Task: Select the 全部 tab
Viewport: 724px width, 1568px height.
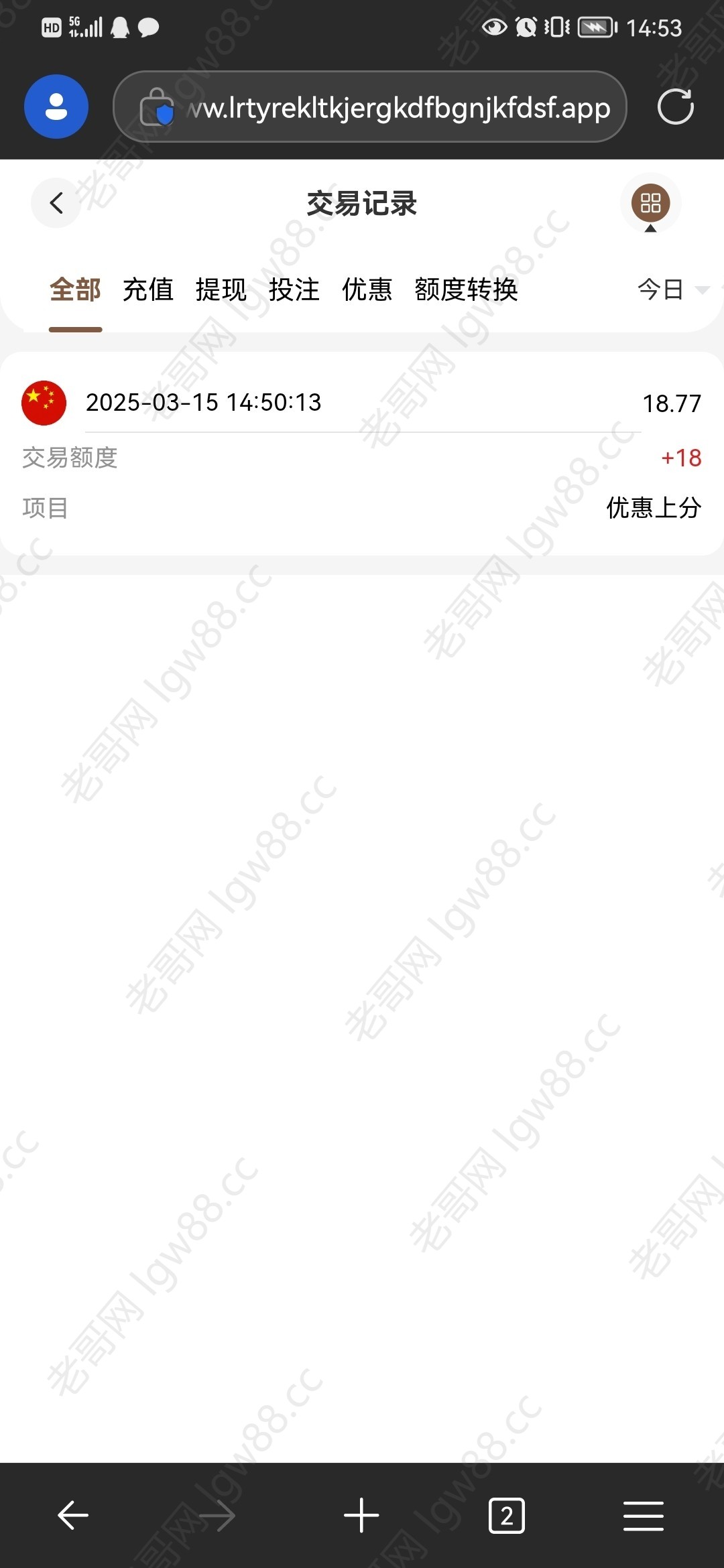Action: 75,289
